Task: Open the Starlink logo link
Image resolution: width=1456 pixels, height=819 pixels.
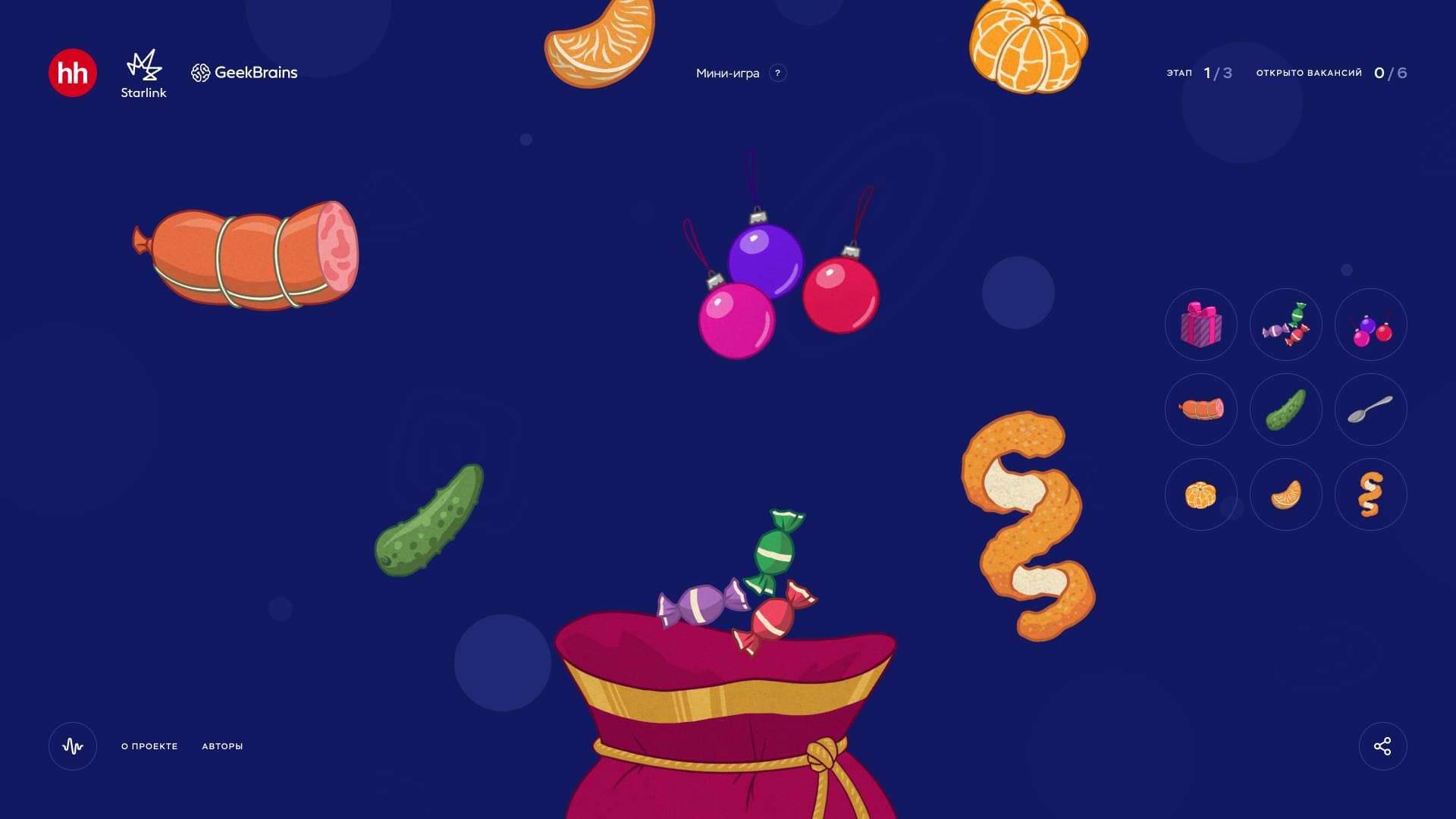Action: click(x=143, y=74)
